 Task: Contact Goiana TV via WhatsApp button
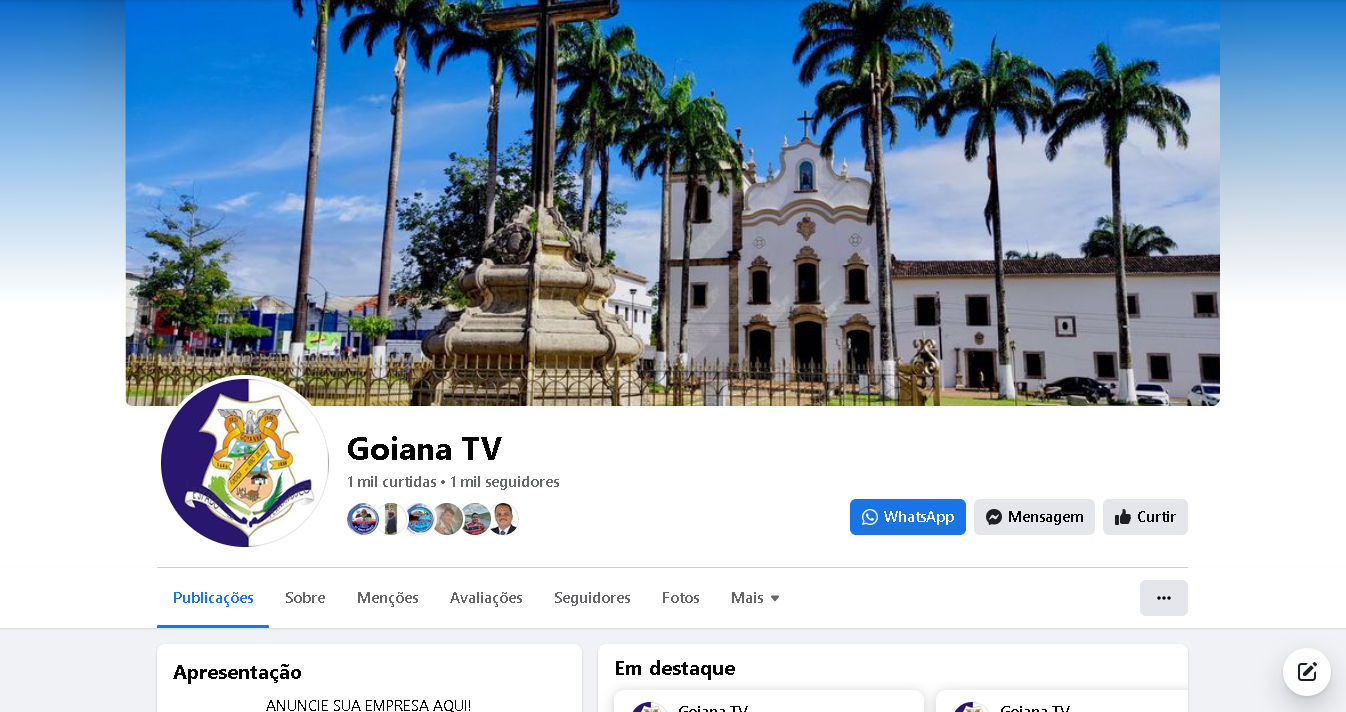(x=907, y=517)
